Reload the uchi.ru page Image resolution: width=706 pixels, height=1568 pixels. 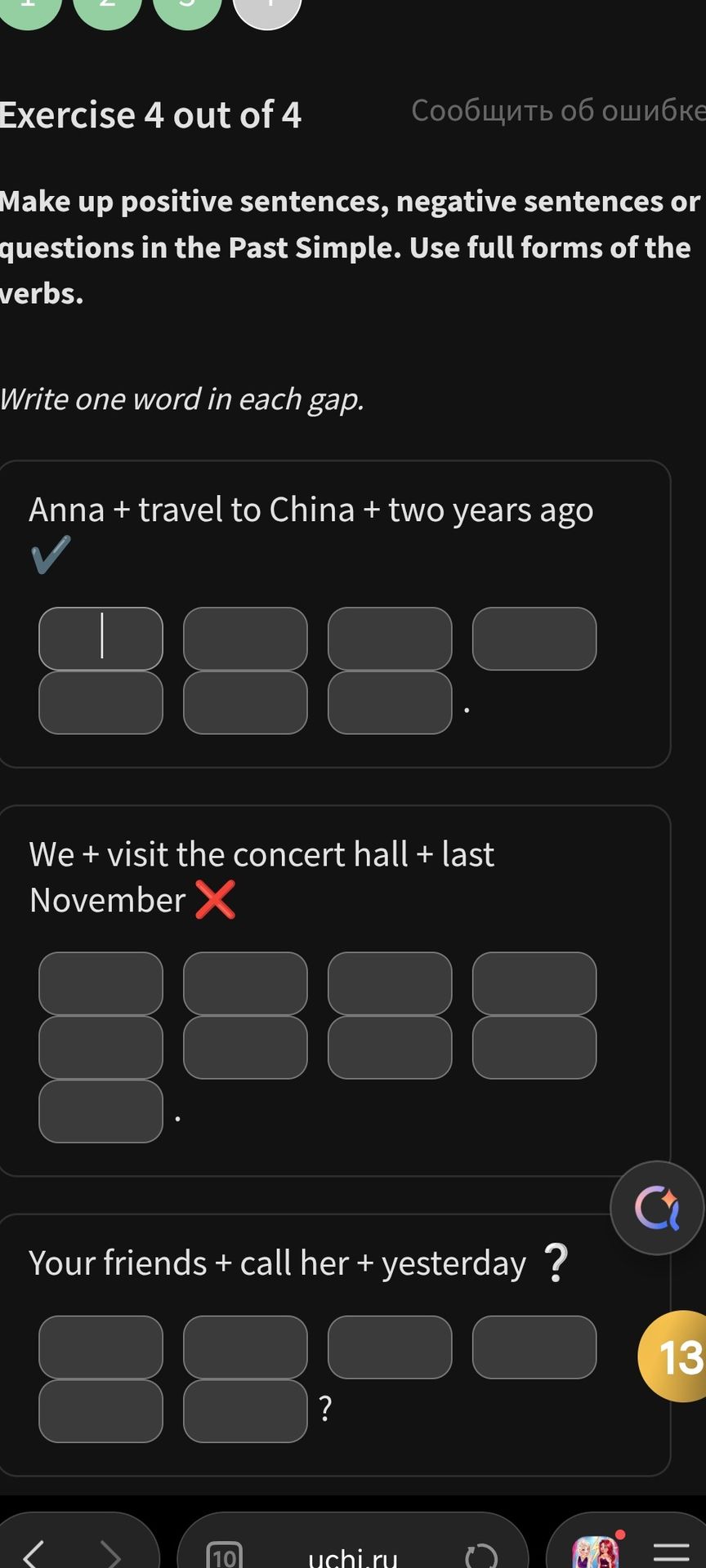480,1555
